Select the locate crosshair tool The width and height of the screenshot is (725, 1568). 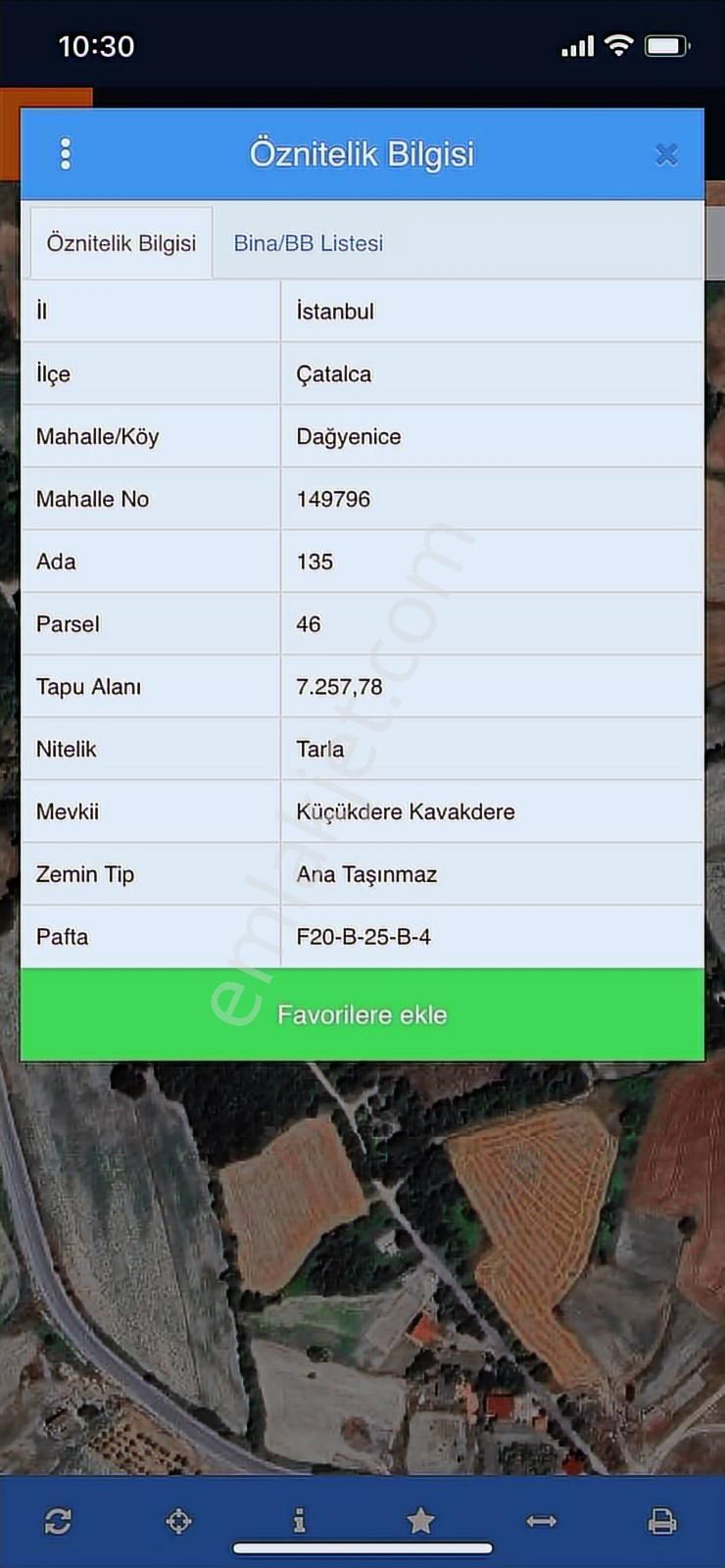(x=178, y=1521)
